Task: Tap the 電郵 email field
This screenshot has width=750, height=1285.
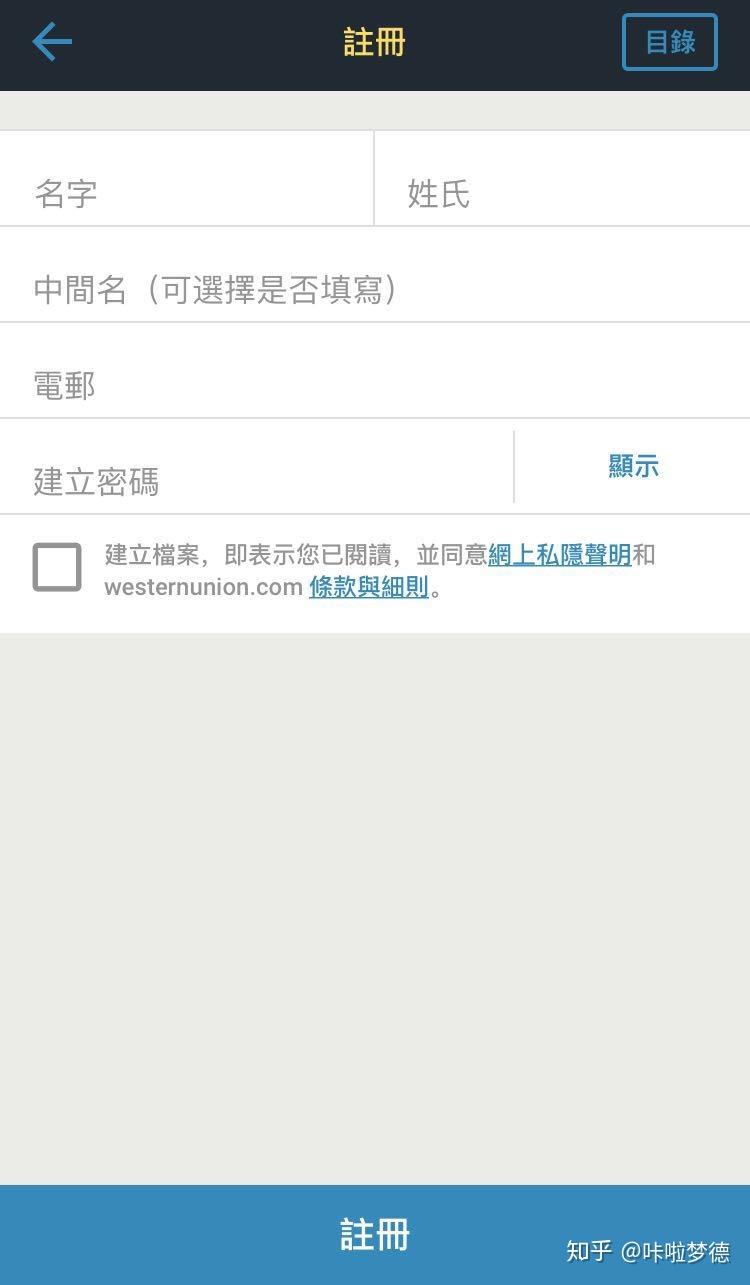Action: click(375, 384)
